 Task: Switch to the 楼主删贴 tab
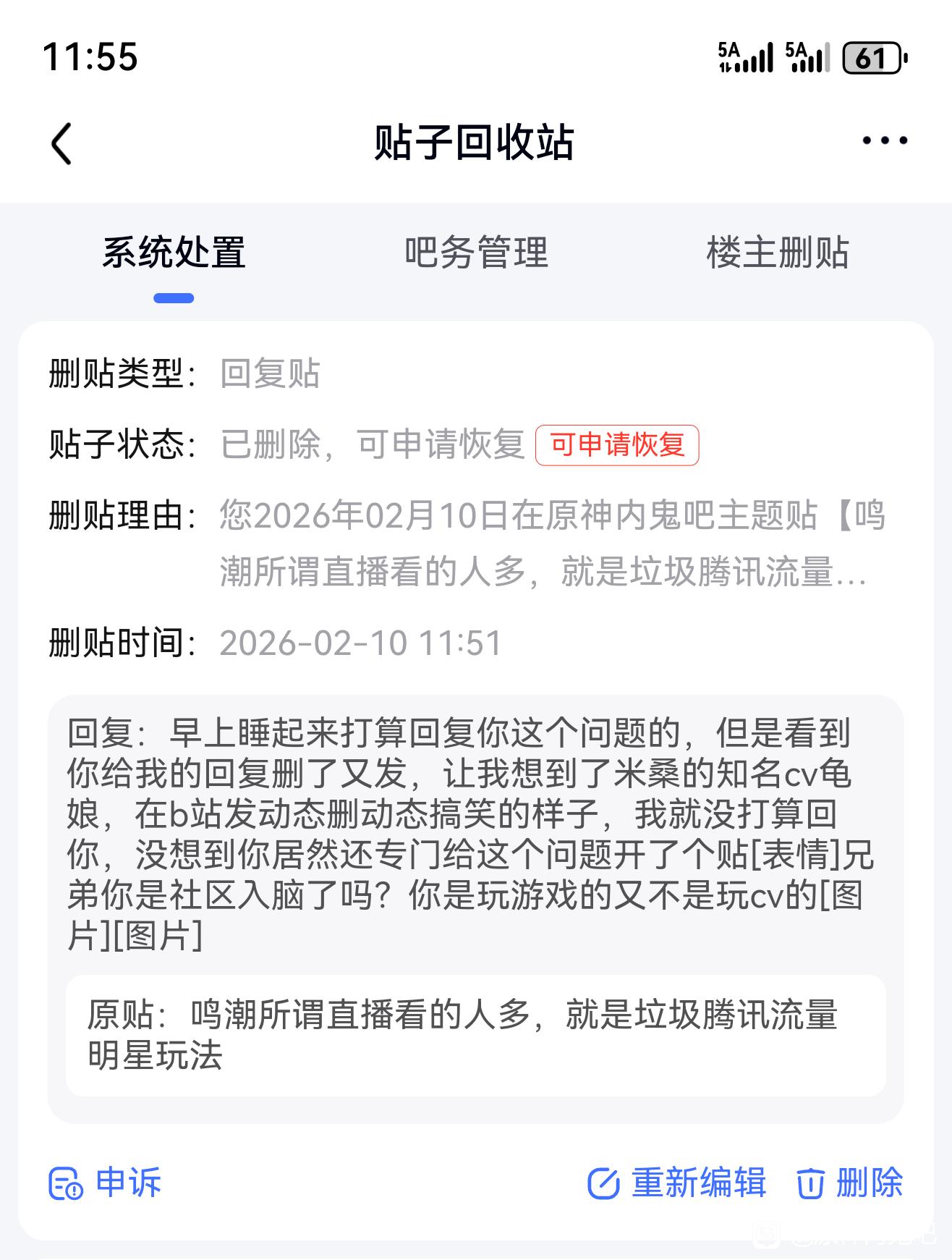pos(777,253)
